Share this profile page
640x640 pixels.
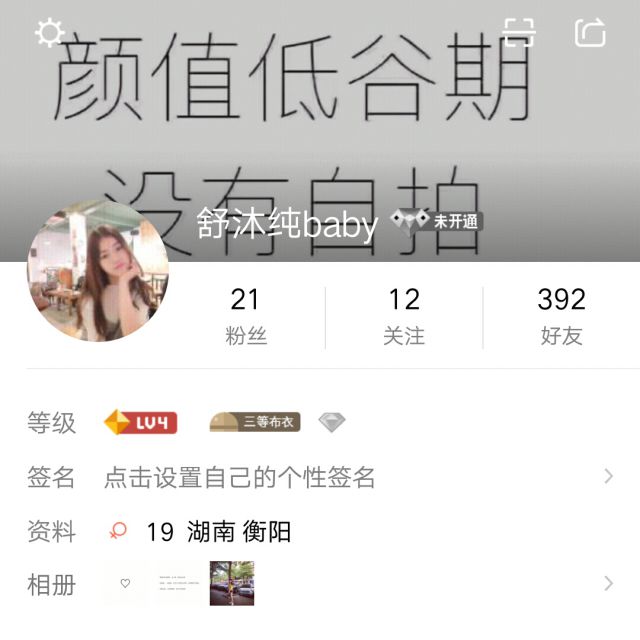click(x=590, y=33)
